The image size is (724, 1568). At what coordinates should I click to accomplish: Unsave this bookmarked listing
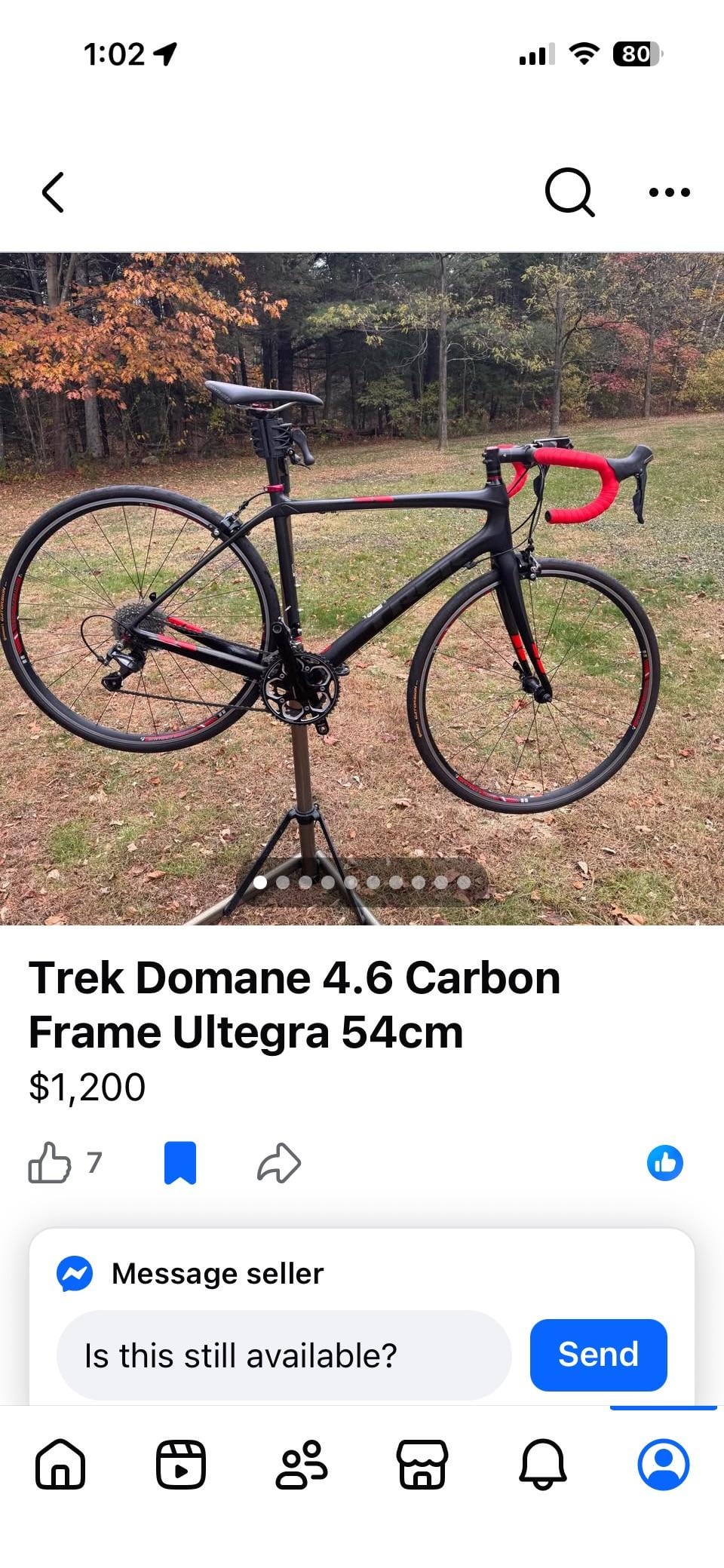click(x=180, y=1162)
